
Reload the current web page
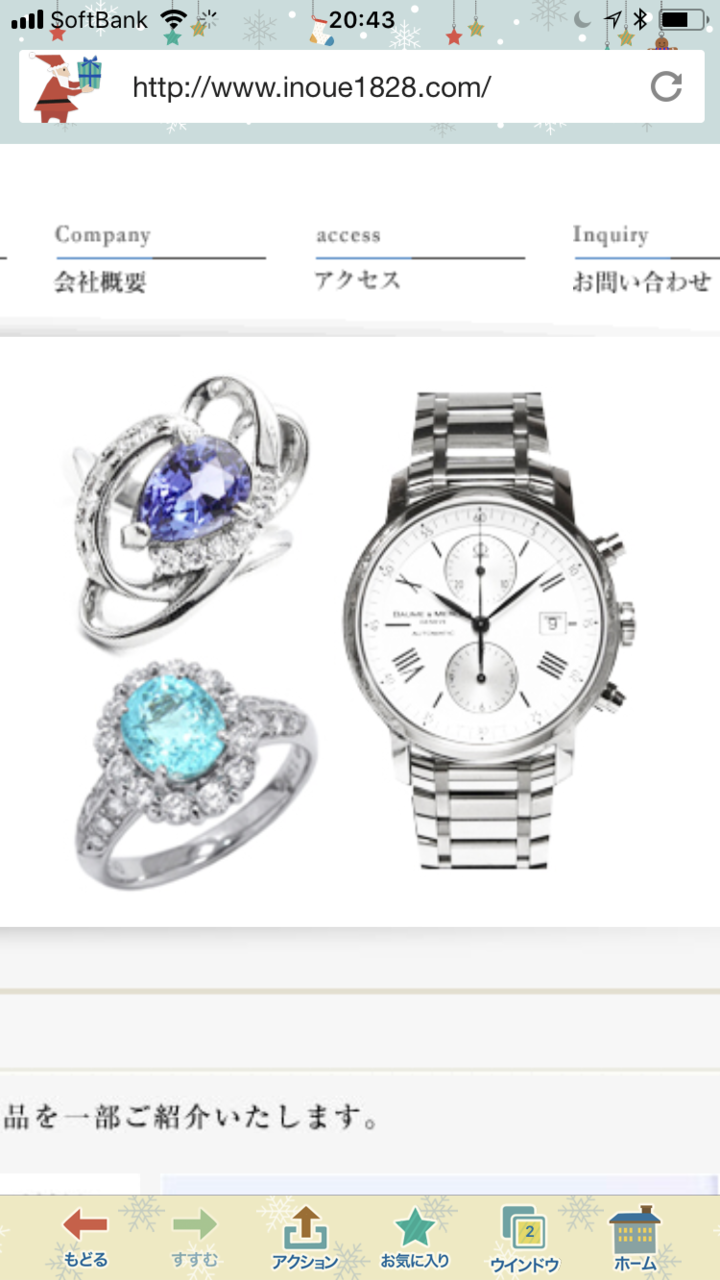[665, 87]
